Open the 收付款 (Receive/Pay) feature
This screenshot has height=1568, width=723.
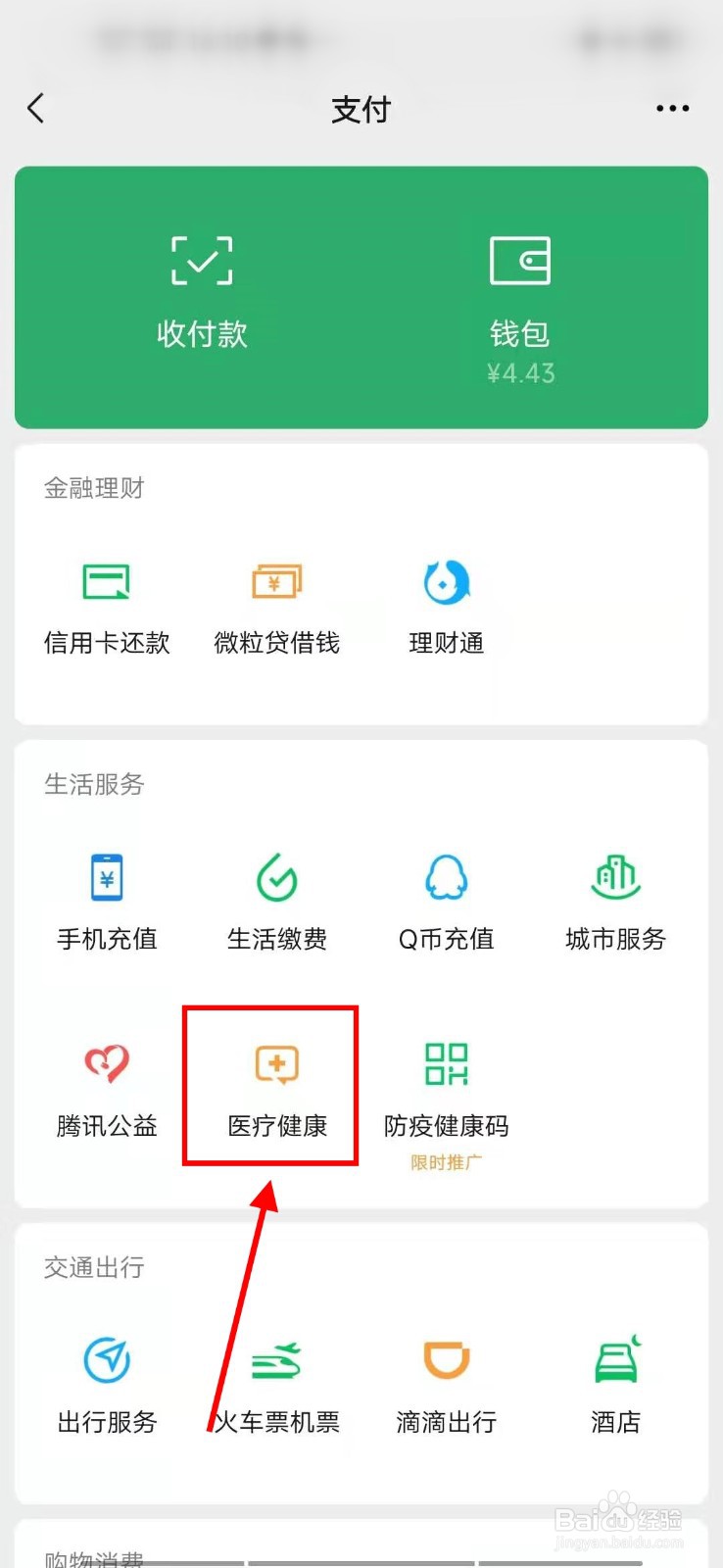(203, 289)
